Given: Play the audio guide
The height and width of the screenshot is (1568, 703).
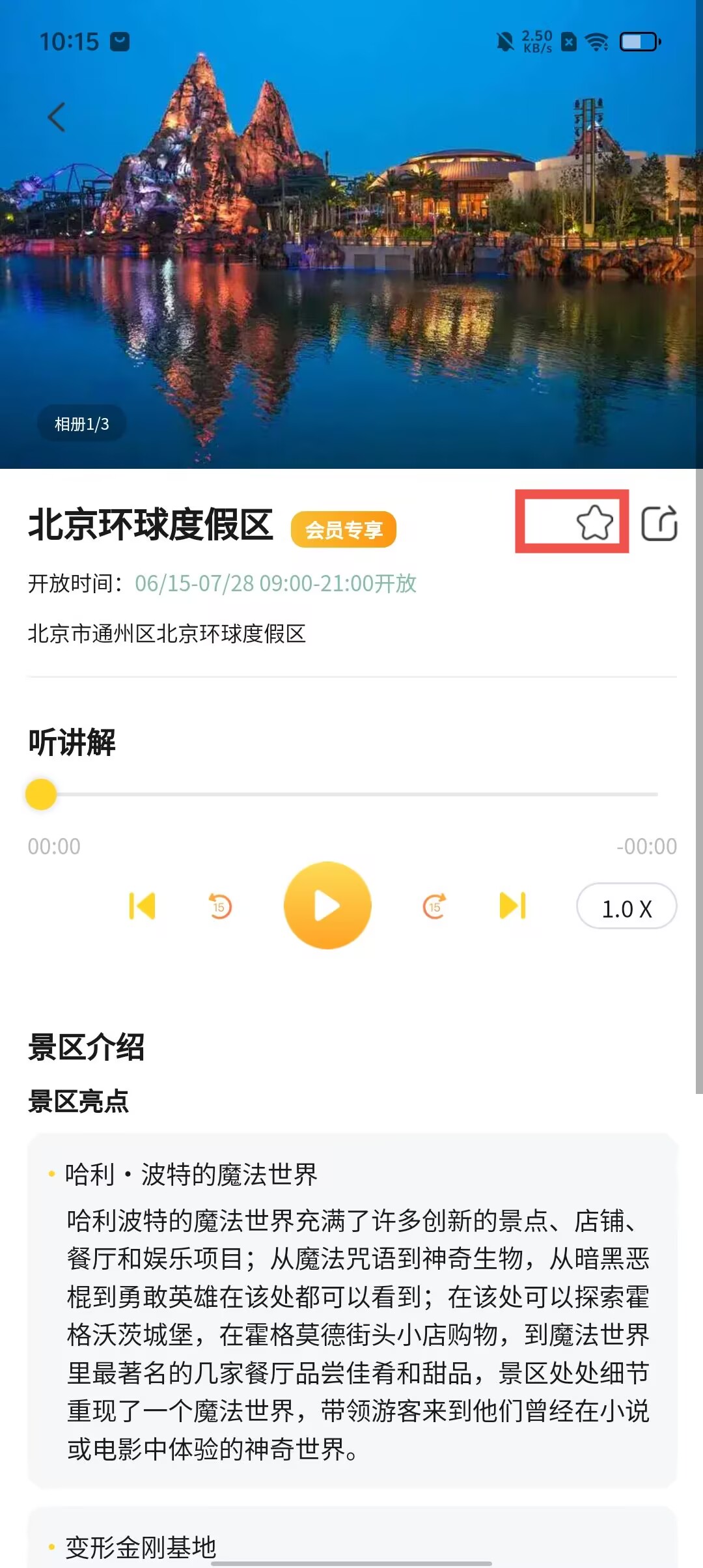Looking at the screenshot, I should tap(327, 905).
